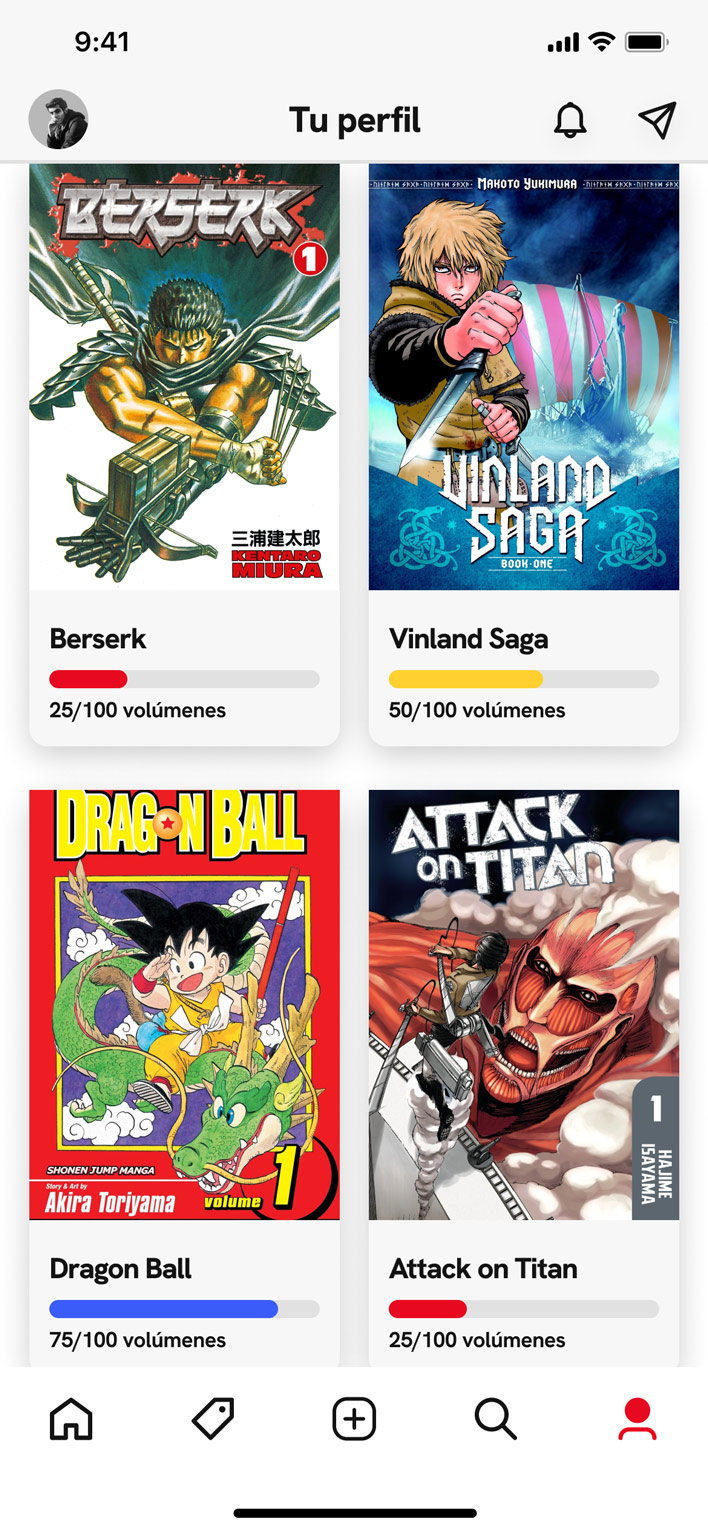Tap the profile avatar picture
Viewport: 708px width, 1532px height.
click(x=58, y=120)
